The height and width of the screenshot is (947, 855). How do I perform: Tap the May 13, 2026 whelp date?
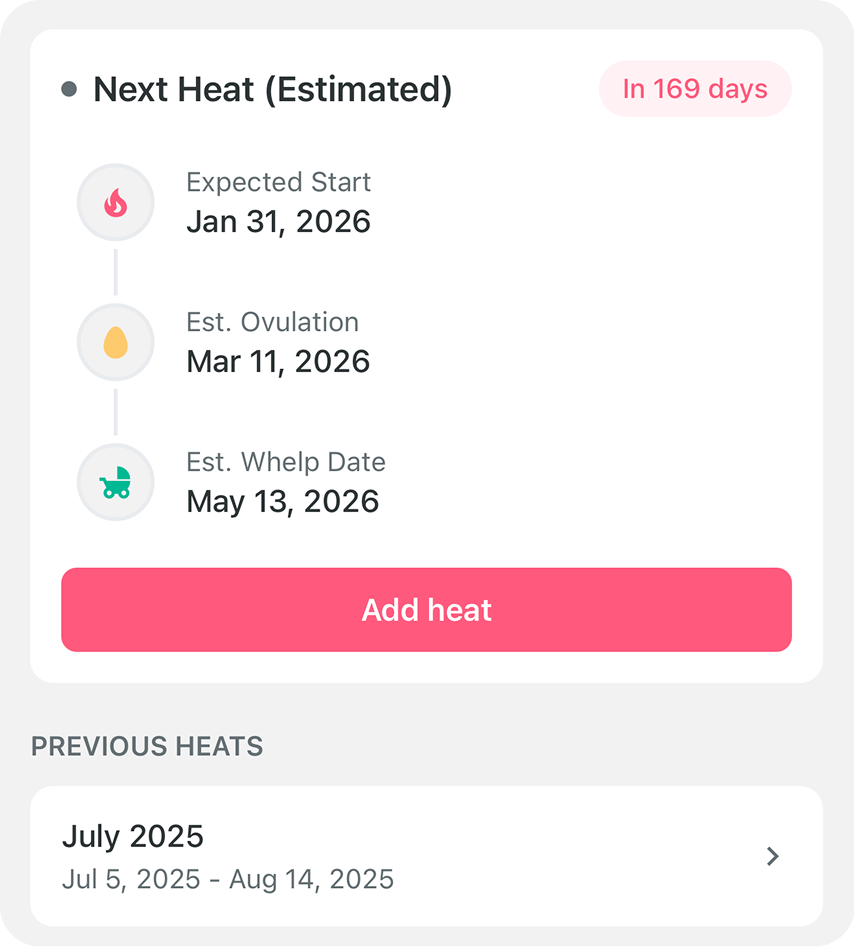[282, 501]
